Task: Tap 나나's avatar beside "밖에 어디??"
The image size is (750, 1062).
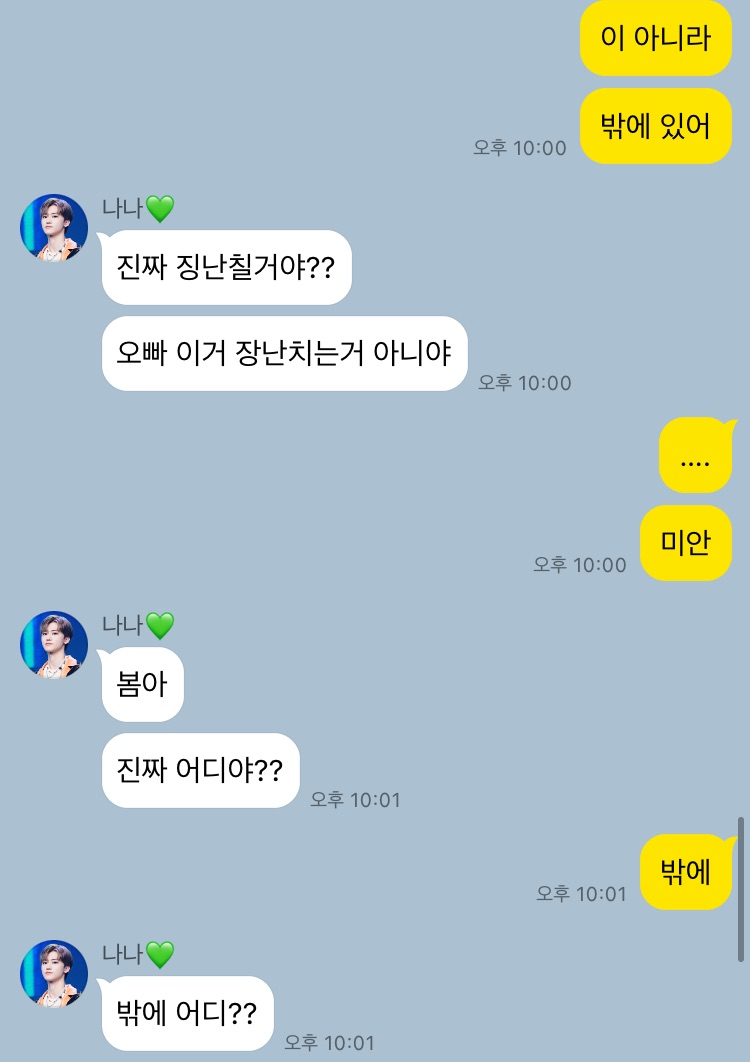Action: pyautogui.click(x=54, y=974)
